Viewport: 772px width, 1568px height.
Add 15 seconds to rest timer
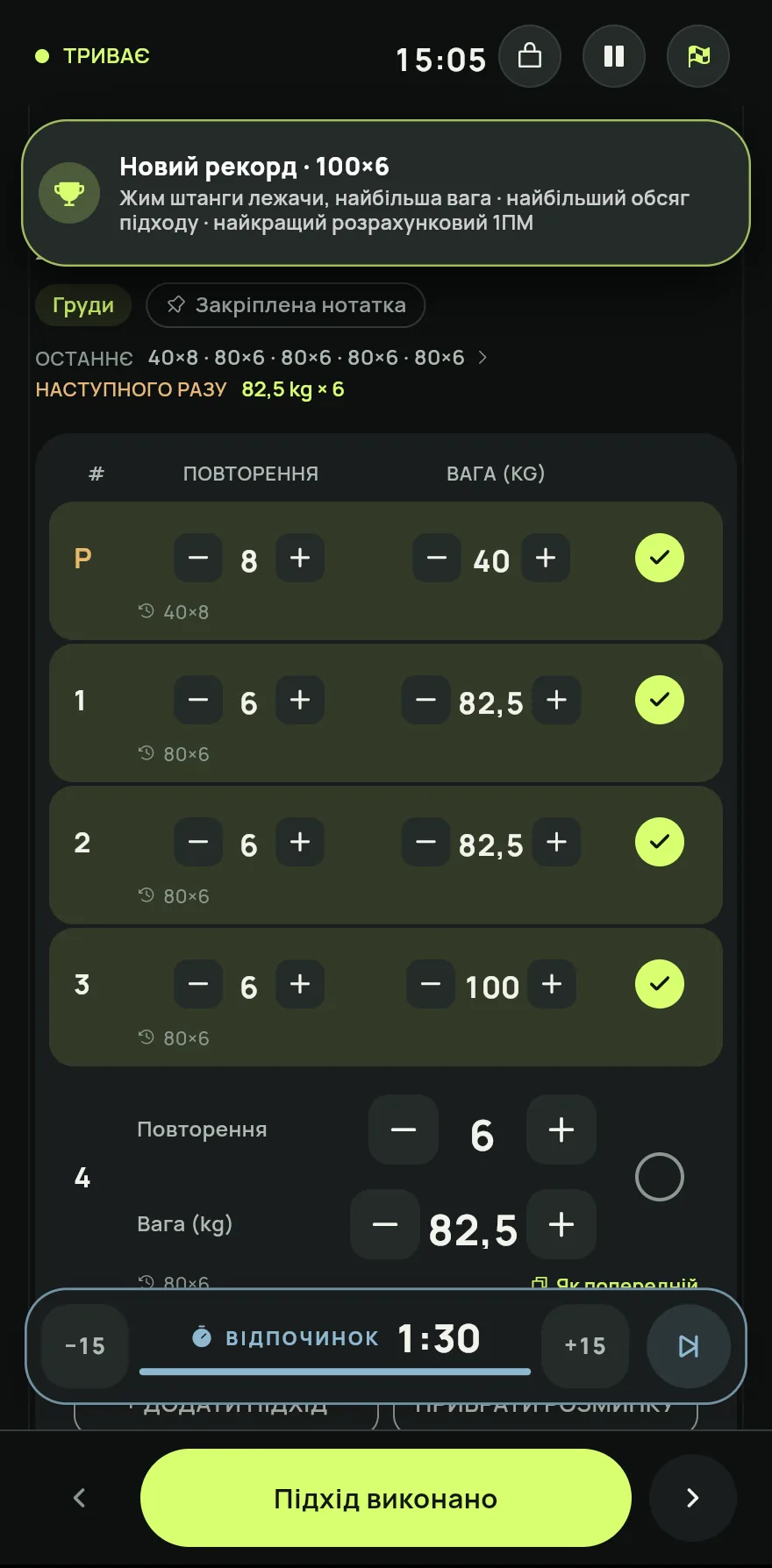(585, 1346)
